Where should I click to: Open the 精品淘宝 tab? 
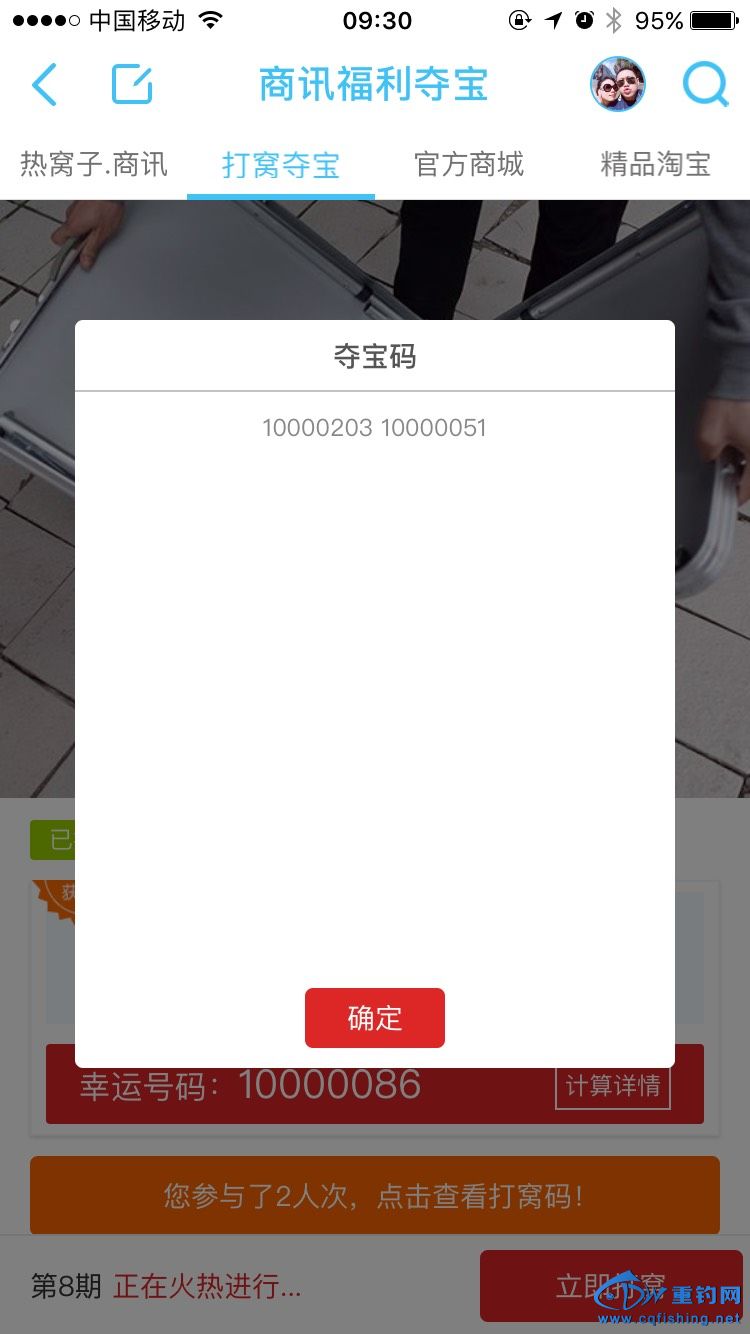[x=656, y=165]
